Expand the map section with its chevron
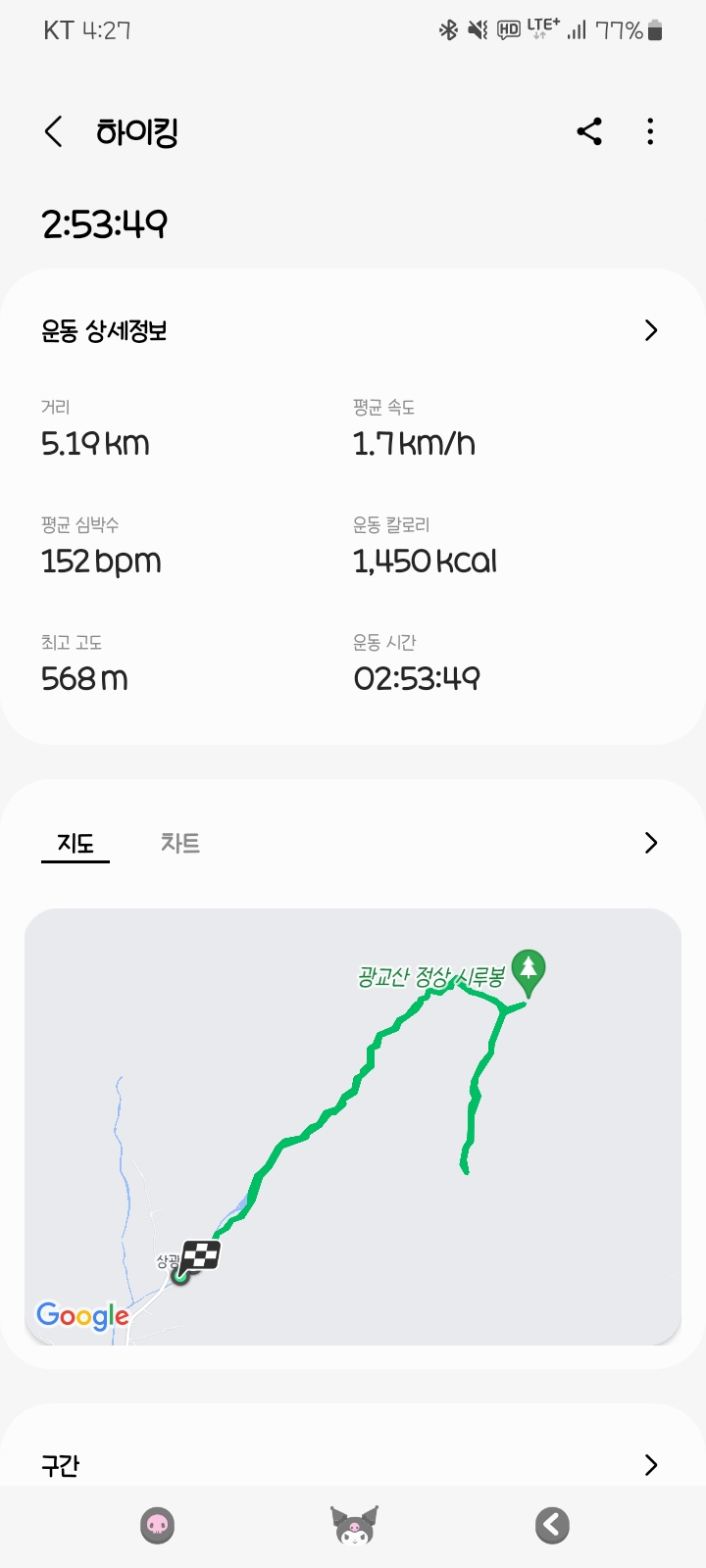This screenshot has height=1568, width=706. pos(650,843)
